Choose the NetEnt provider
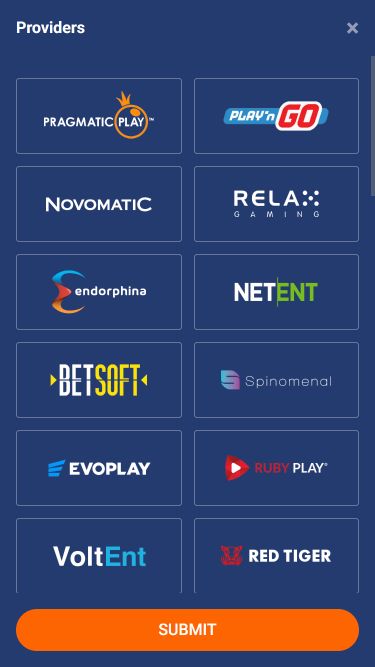 (276, 292)
